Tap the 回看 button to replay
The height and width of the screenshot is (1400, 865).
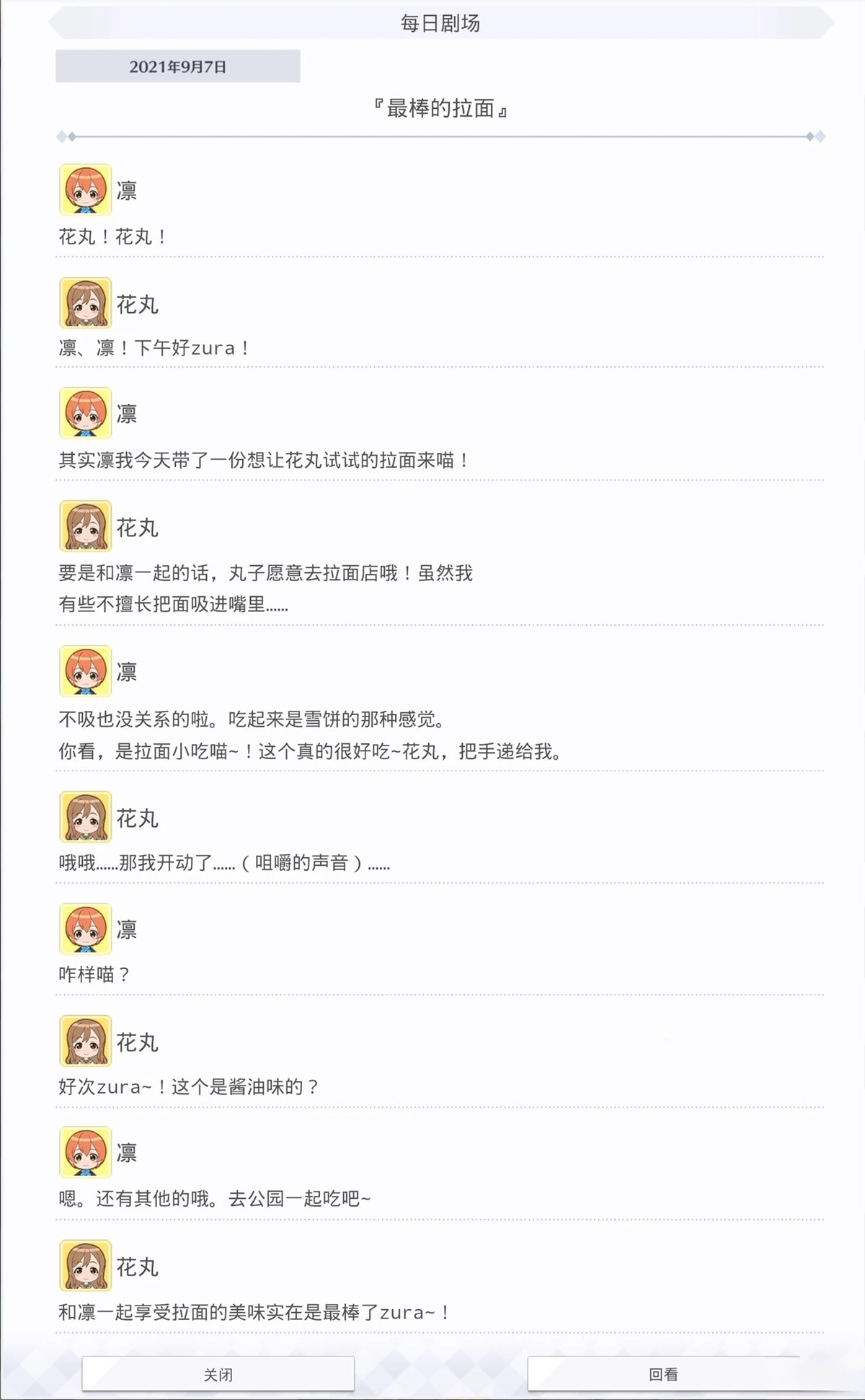click(x=663, y=1374)
